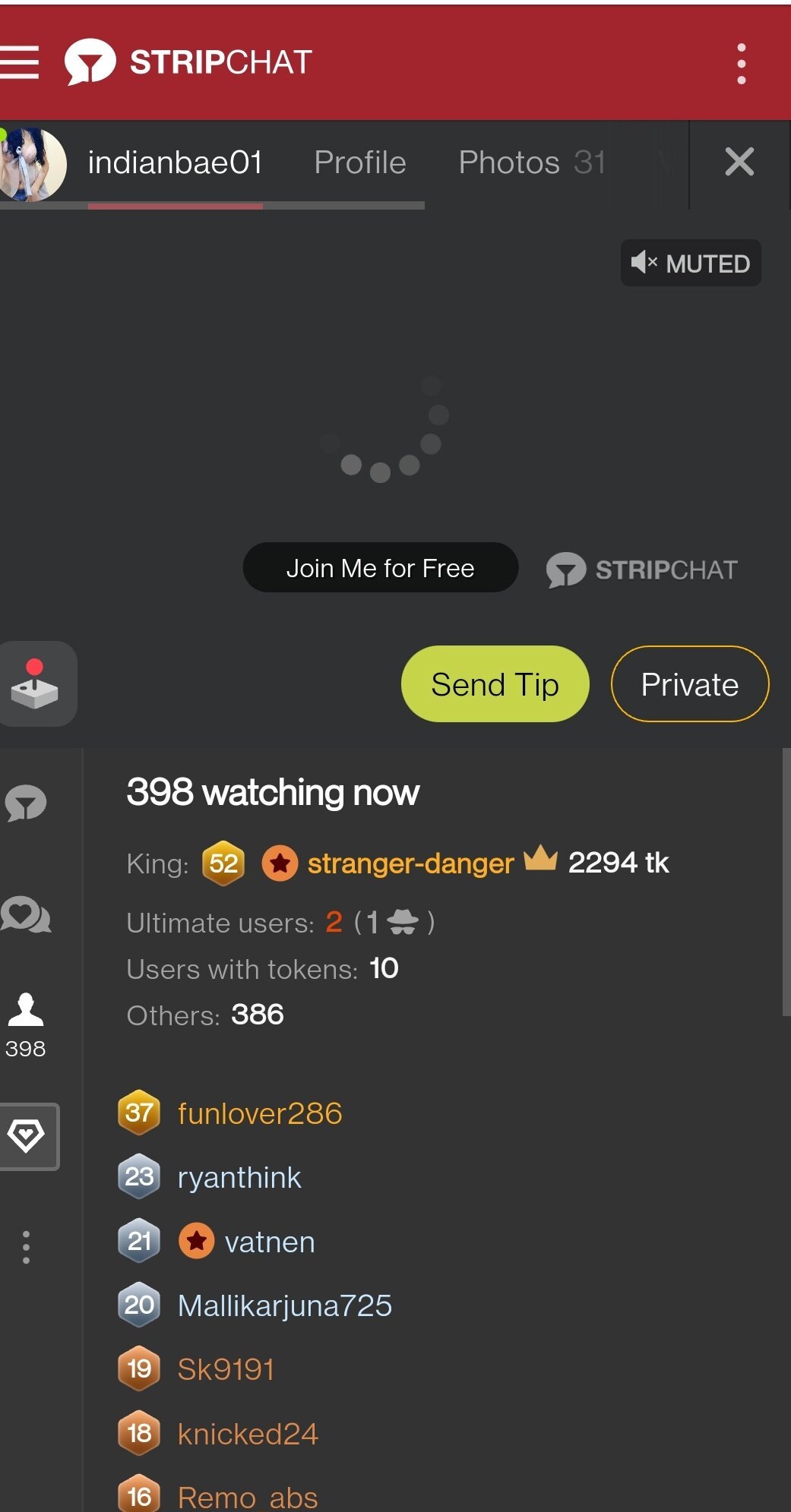Close the model room
Viewport: 791px width, 1512px height.
739,162
